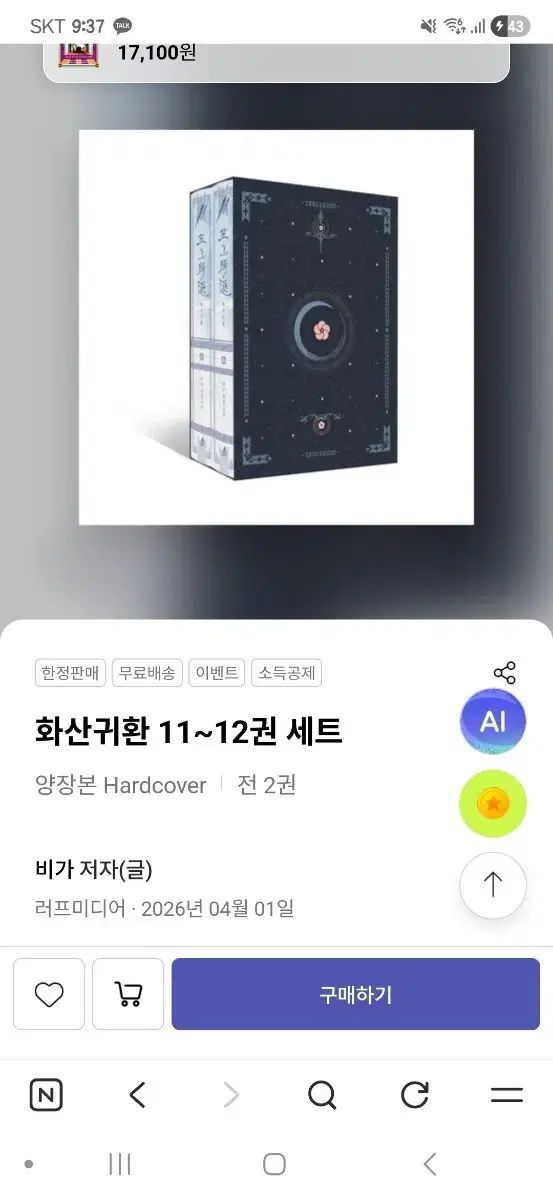The width and height of the screenshot is (553, 1200).
Task: Reload the current page
Action: 415,1096
